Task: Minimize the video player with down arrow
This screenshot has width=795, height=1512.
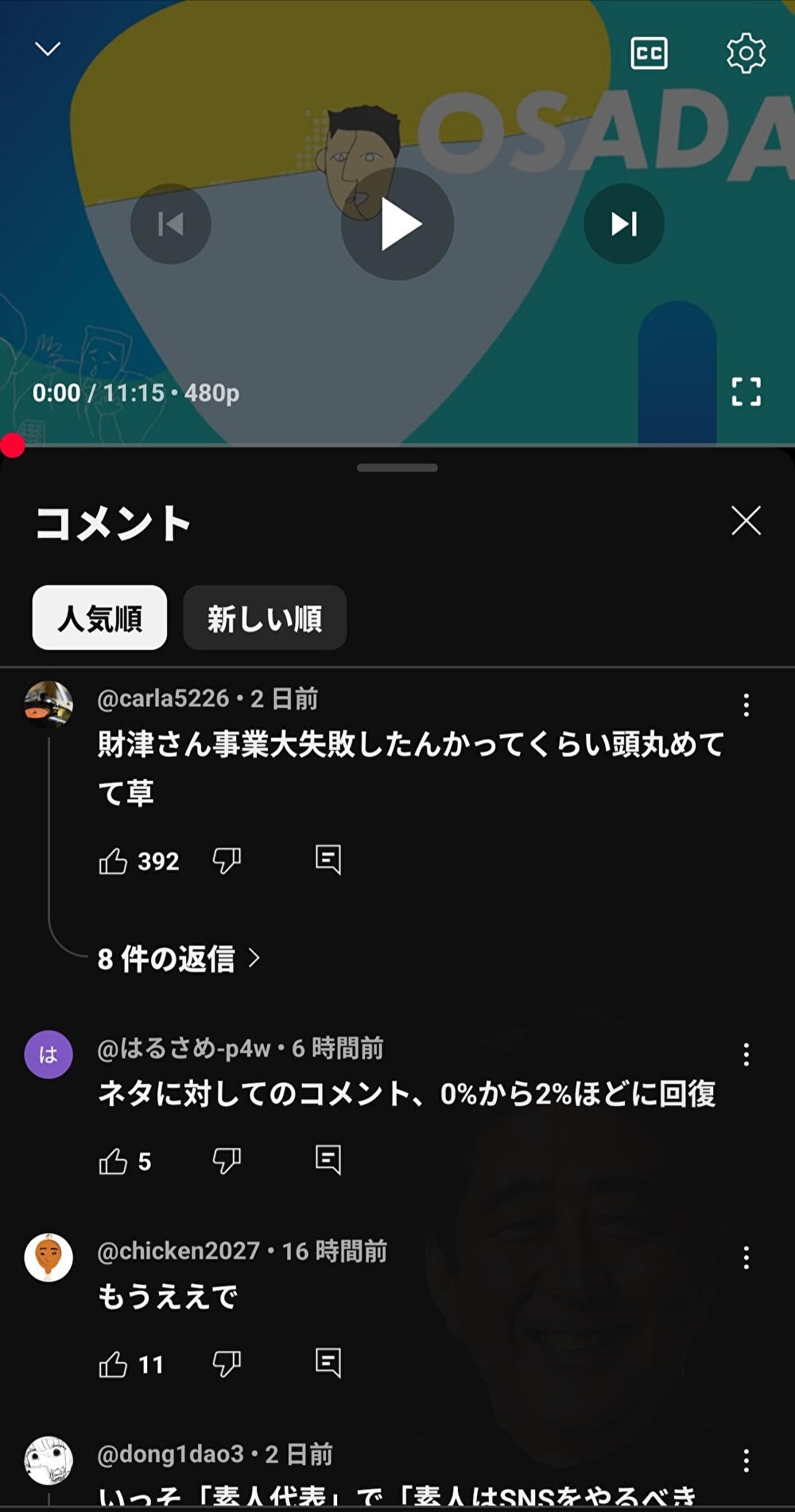Action: click(x=48, y=49)
